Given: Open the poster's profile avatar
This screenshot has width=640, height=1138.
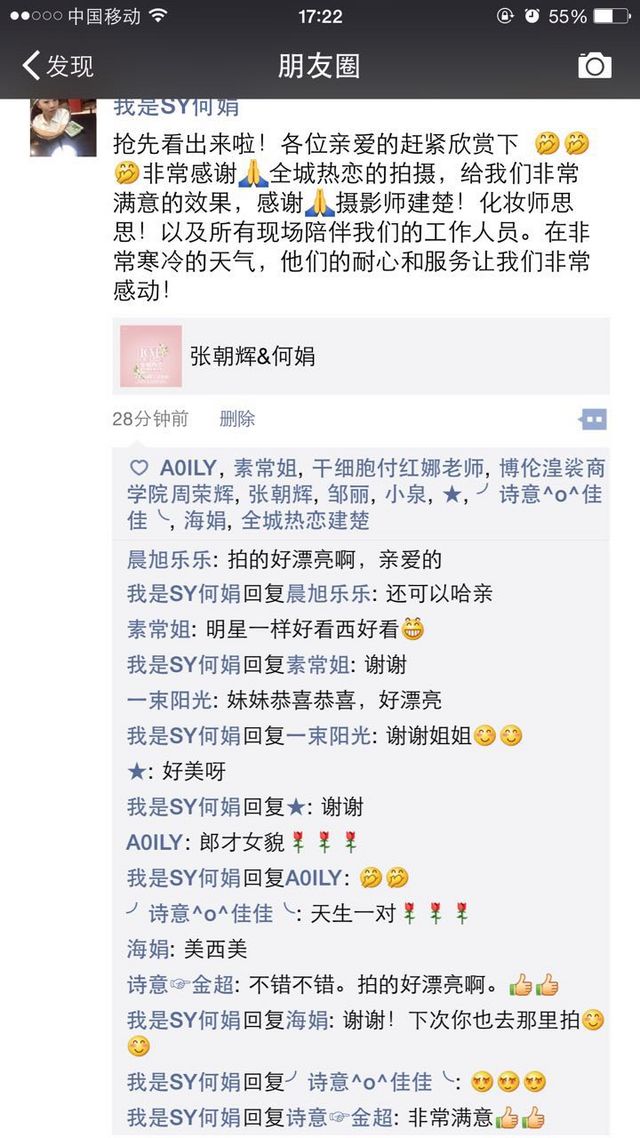Looking at the screenshot, I should coord(63,128).
